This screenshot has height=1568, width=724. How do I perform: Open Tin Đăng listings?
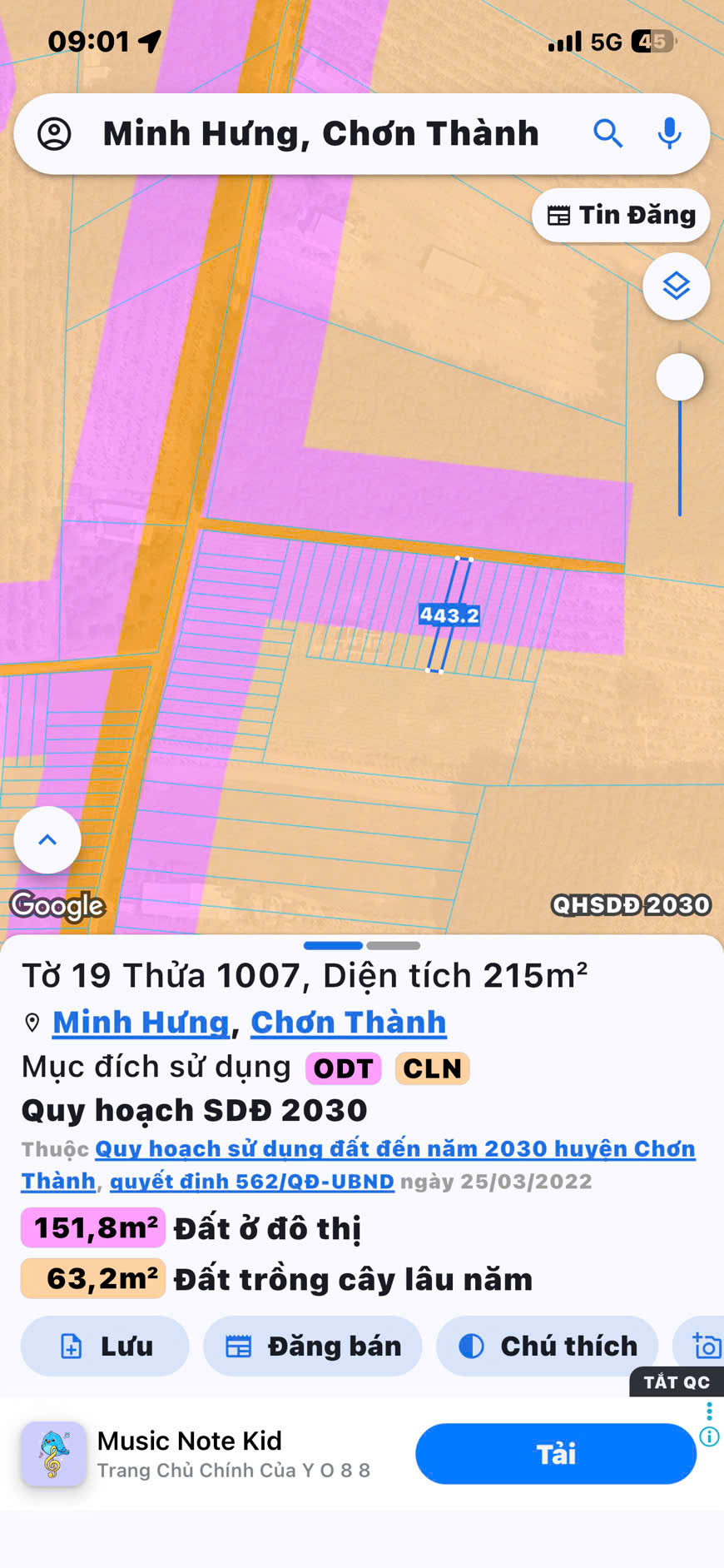point(621,215)
